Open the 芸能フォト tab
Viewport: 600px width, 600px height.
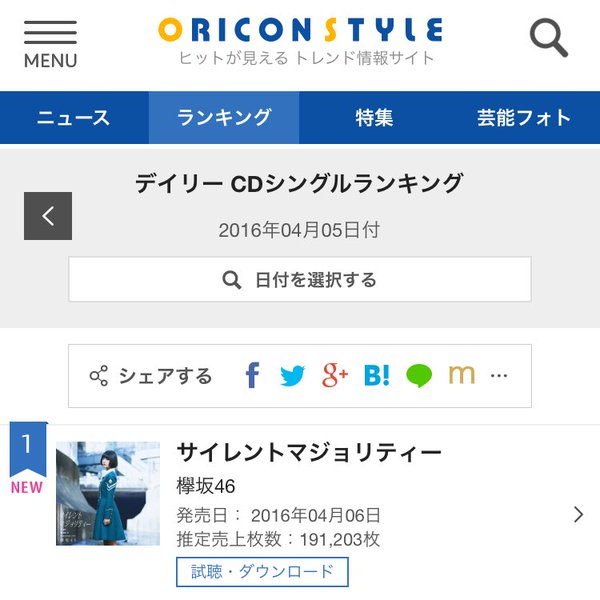click(524, 118)
